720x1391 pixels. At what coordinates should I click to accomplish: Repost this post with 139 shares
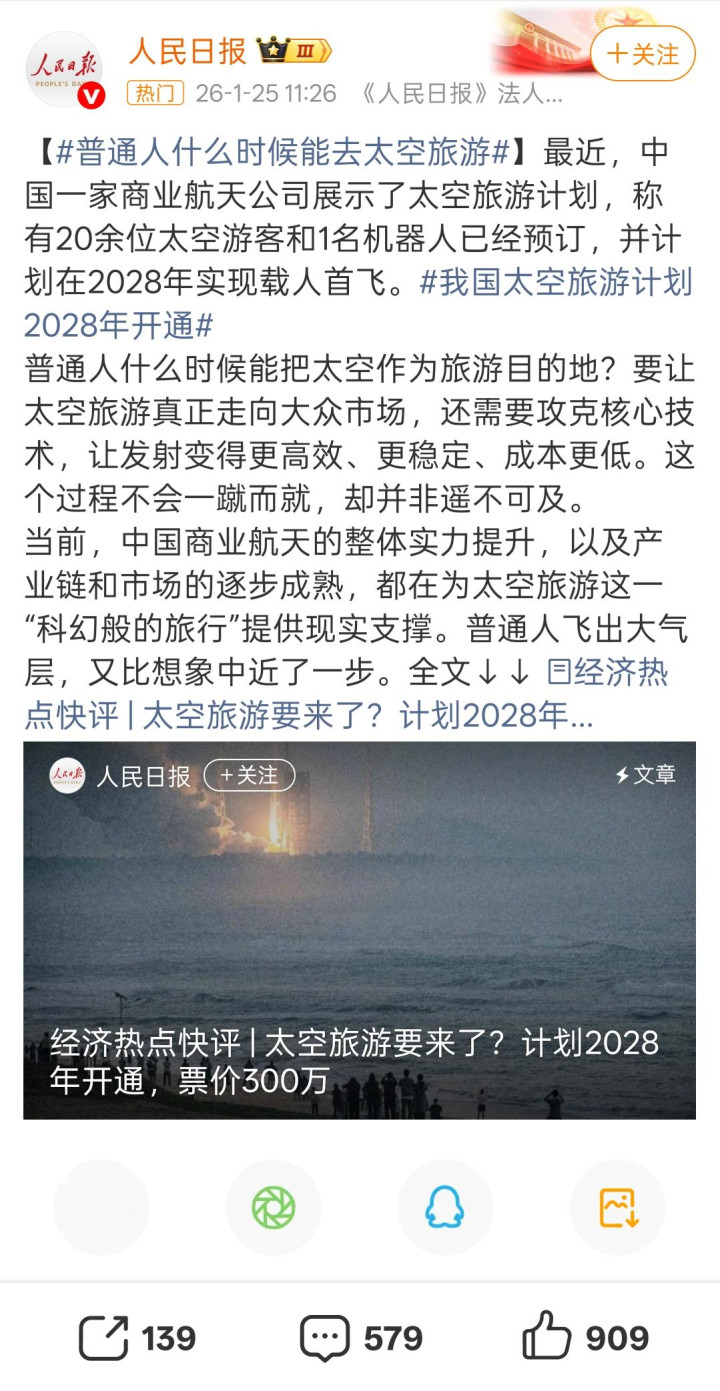pos(138,1337)
